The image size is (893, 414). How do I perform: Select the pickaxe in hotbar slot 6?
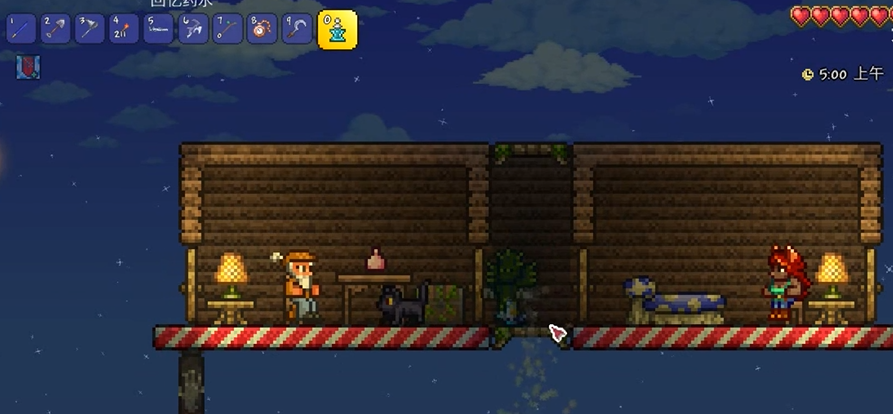[x=193, y=28]
